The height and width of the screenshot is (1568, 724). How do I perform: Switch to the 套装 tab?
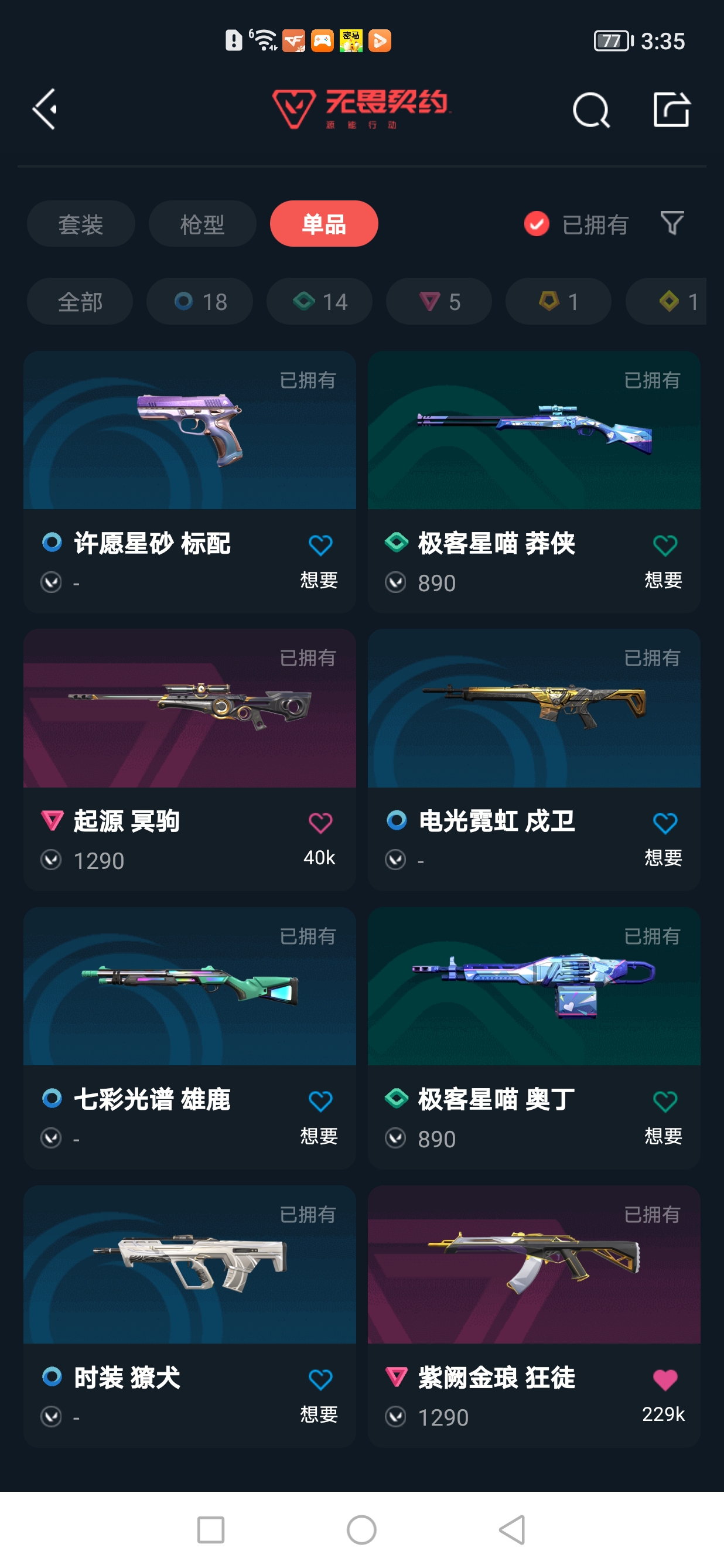pyautogui.click(x=81, y=224)
